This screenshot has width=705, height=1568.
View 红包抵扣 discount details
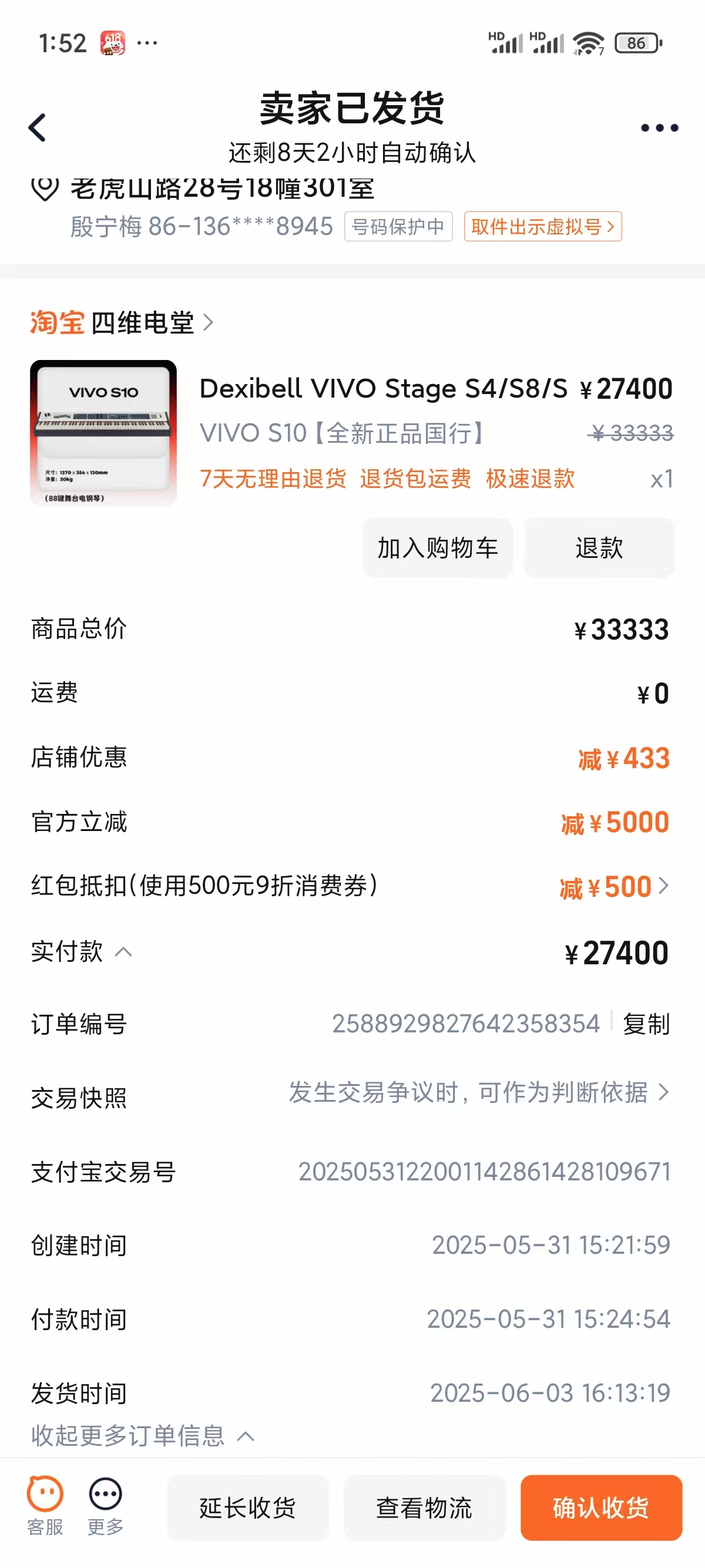point(614,887)
